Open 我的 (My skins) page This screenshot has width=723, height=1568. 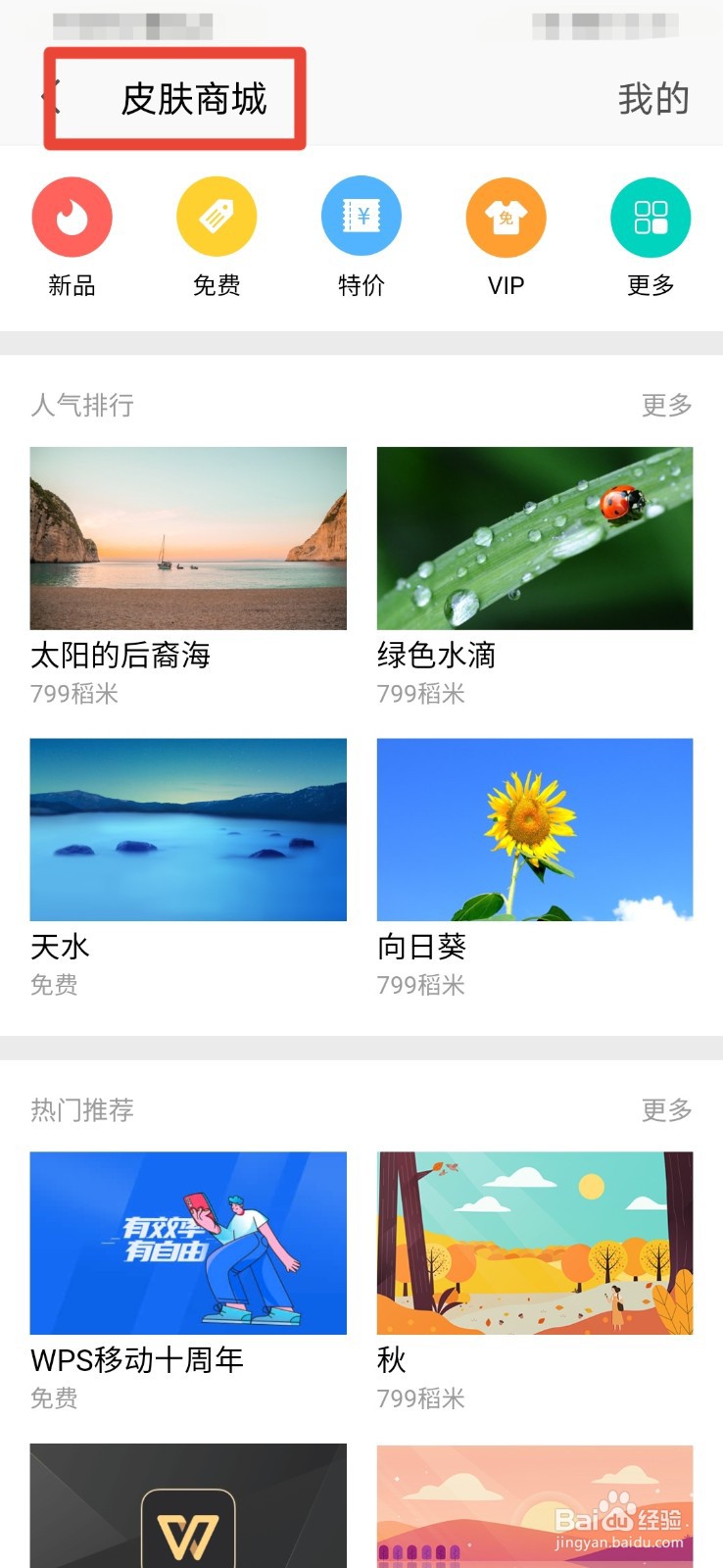click(x=653, y=99)
